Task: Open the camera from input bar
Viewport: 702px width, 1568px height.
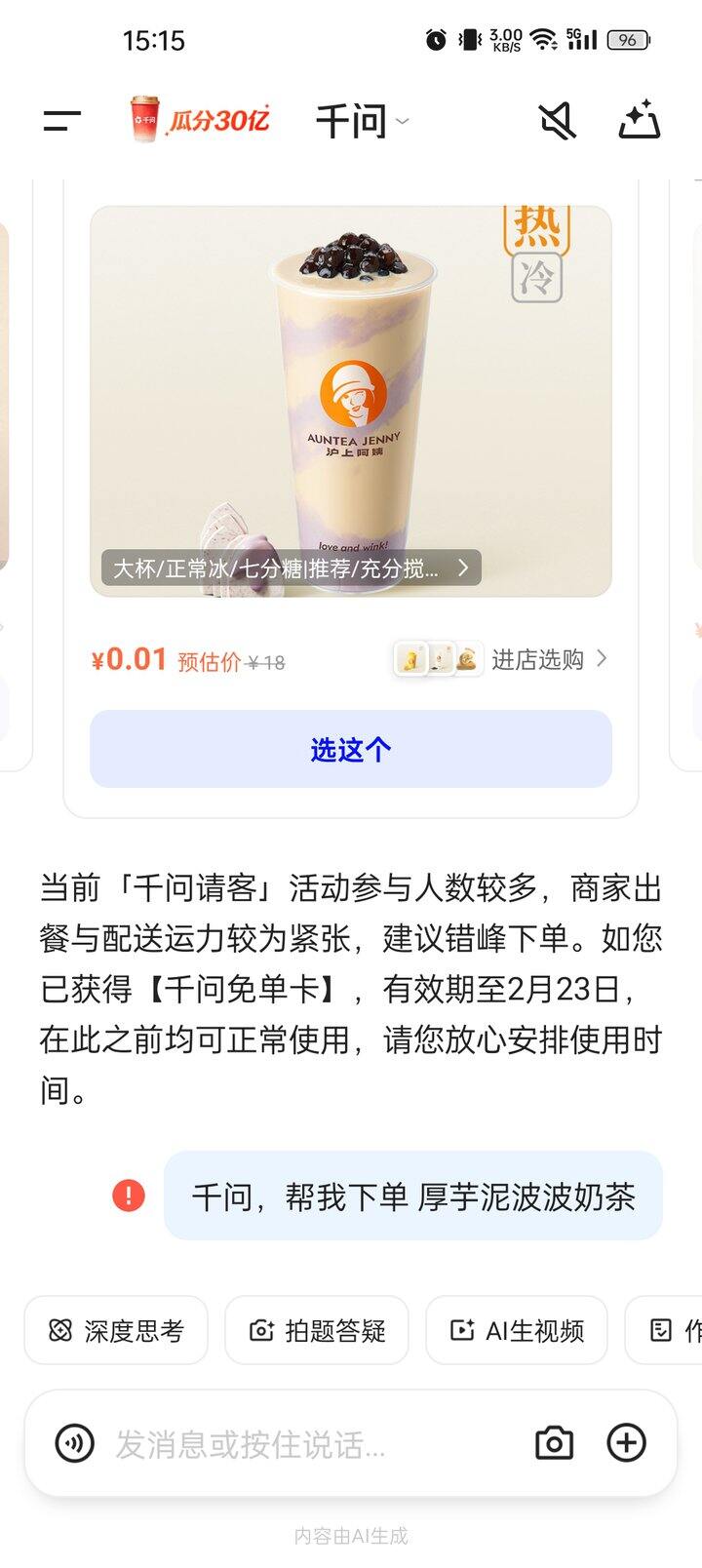Action: tap(554, 1443)
